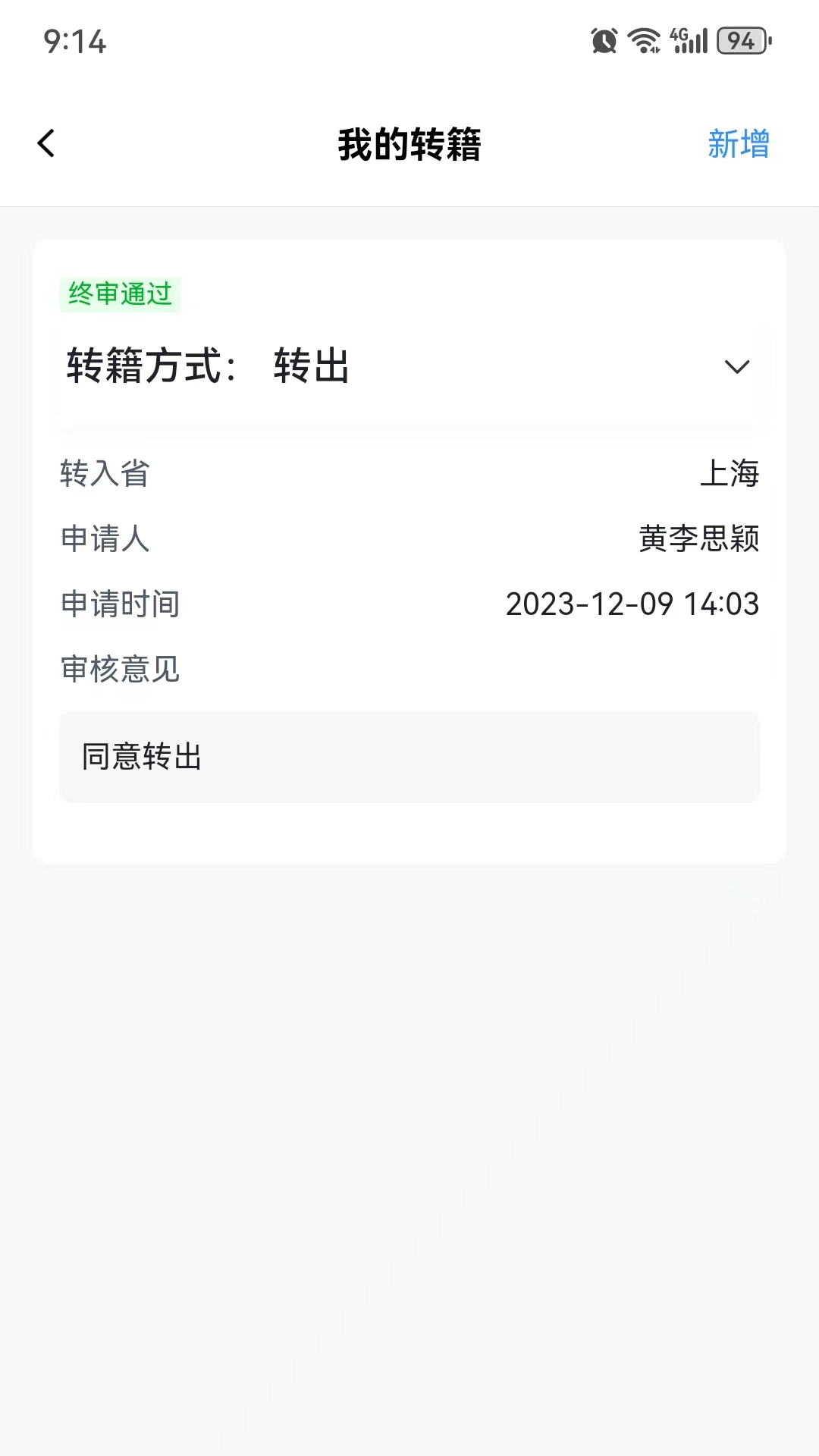819x1456 pixels.
Task: Tap the 终审通过 status badge
Action: [119, 294]
